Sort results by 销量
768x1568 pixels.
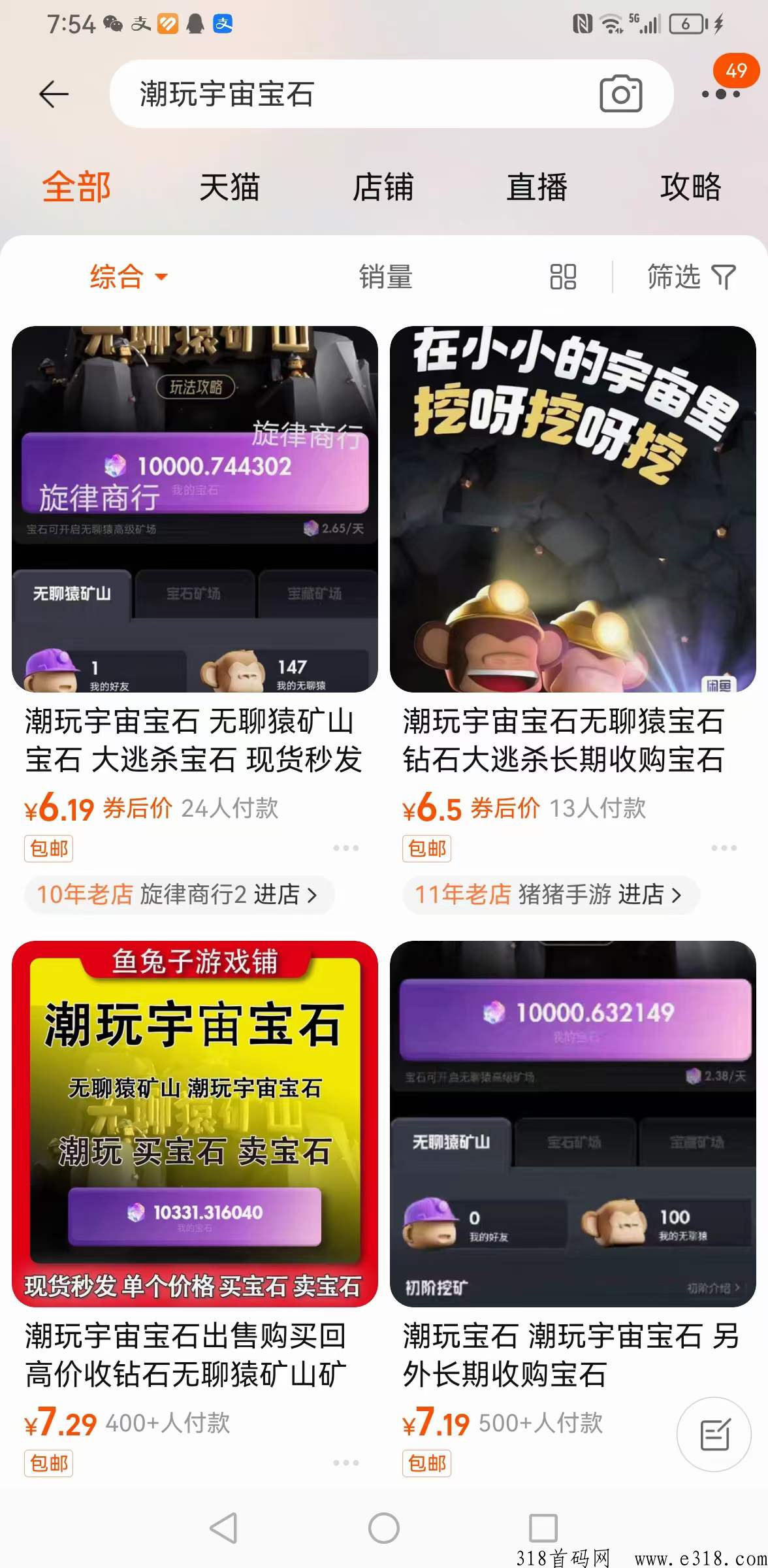pos(385,276)
